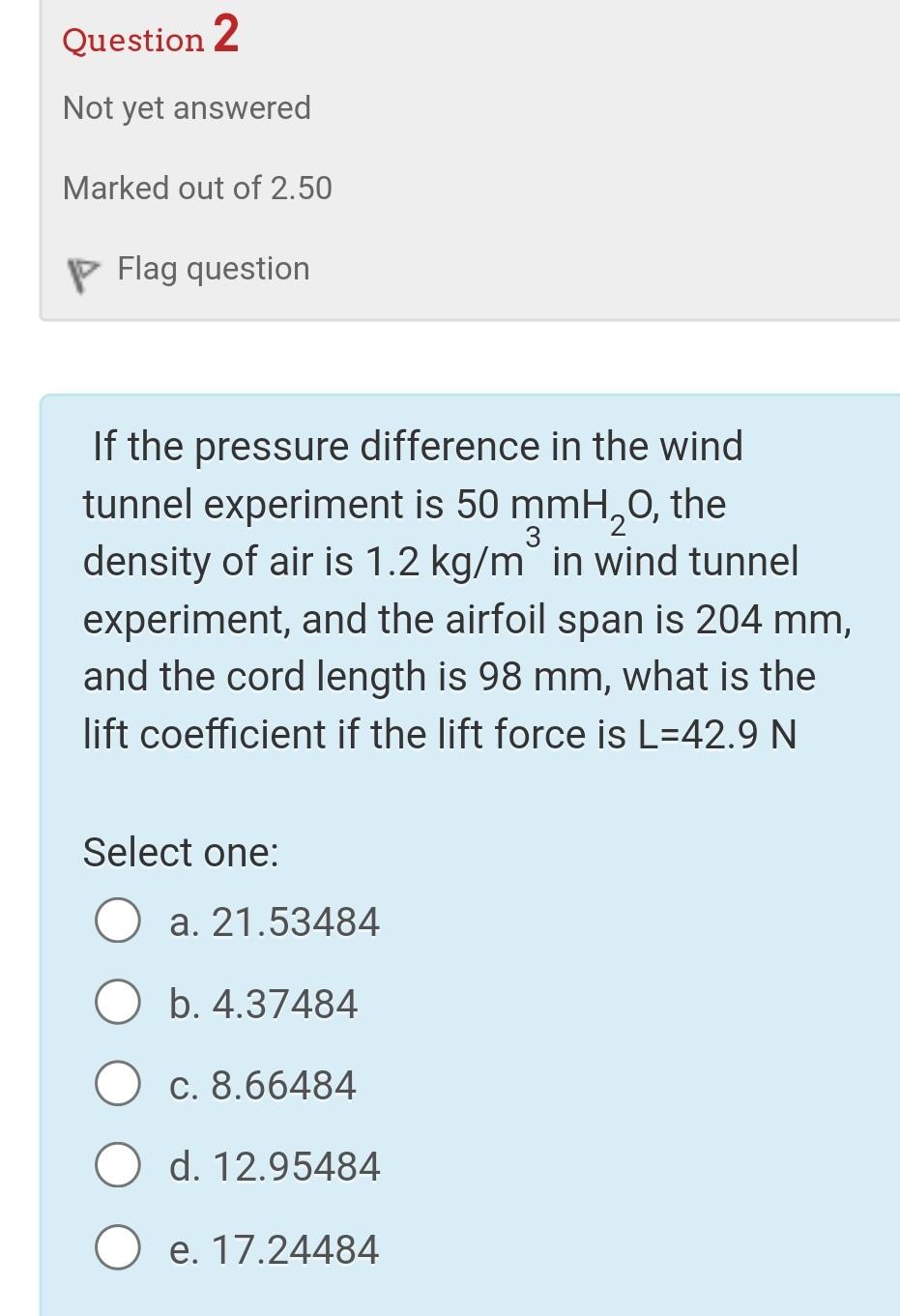
Task: Select answer a. 21.53484
Action: 118,921
